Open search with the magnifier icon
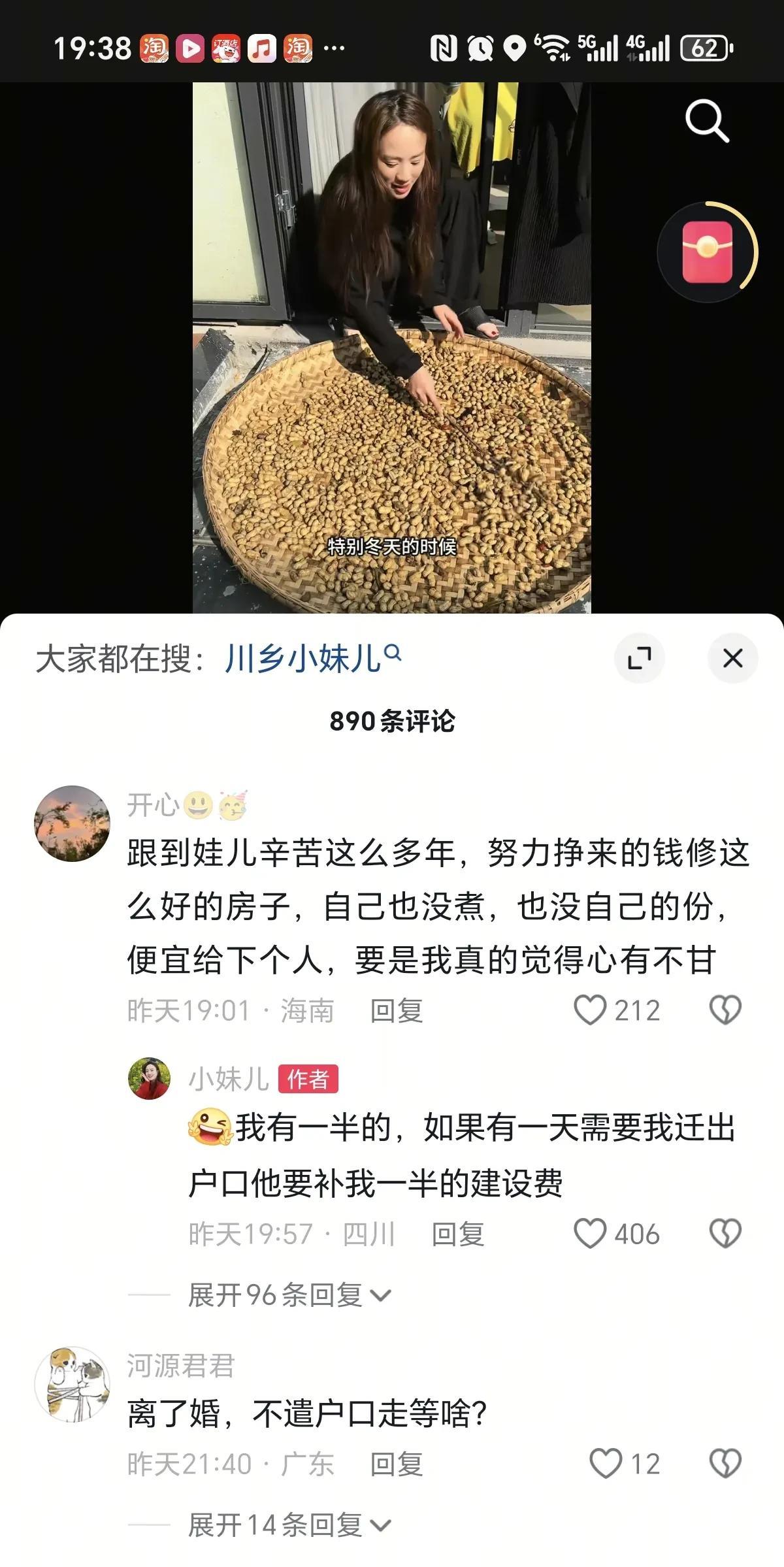 pyautogui.click(x=706, y=121)
